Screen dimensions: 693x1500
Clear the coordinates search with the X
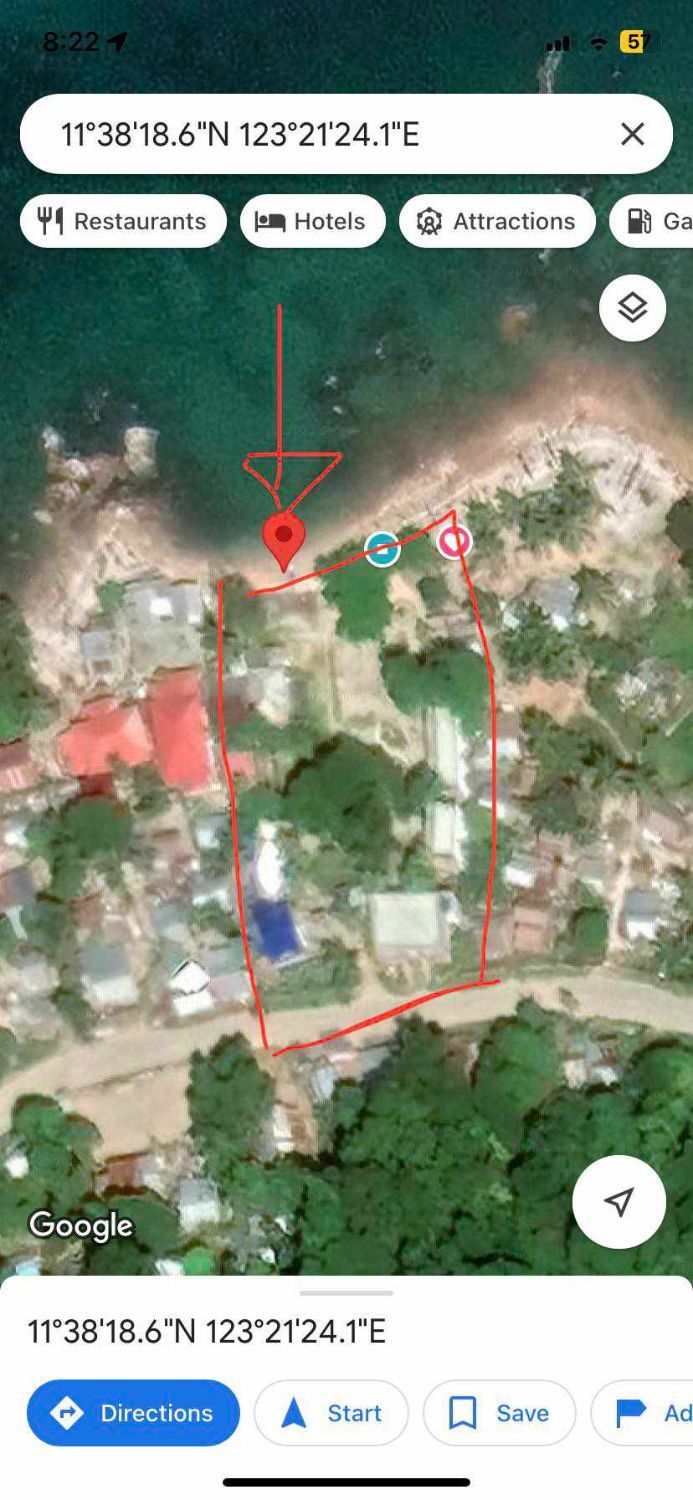pos(632,134)
